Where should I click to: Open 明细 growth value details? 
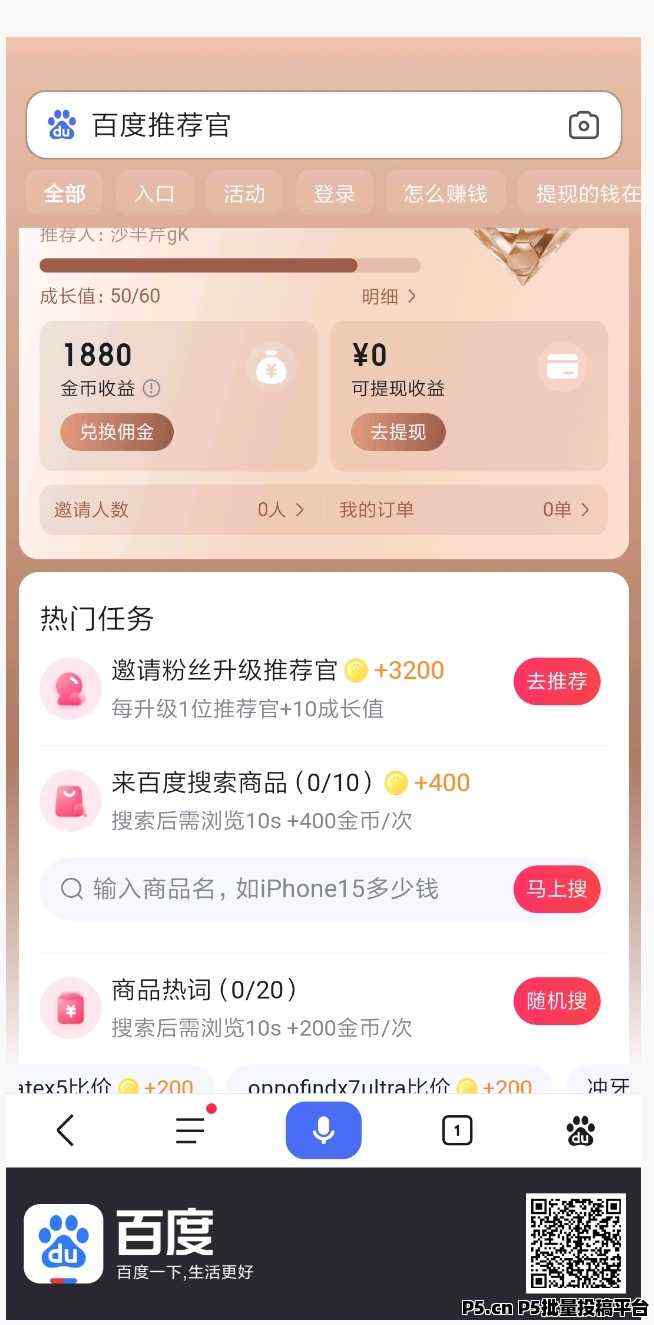tap(388, 296)
